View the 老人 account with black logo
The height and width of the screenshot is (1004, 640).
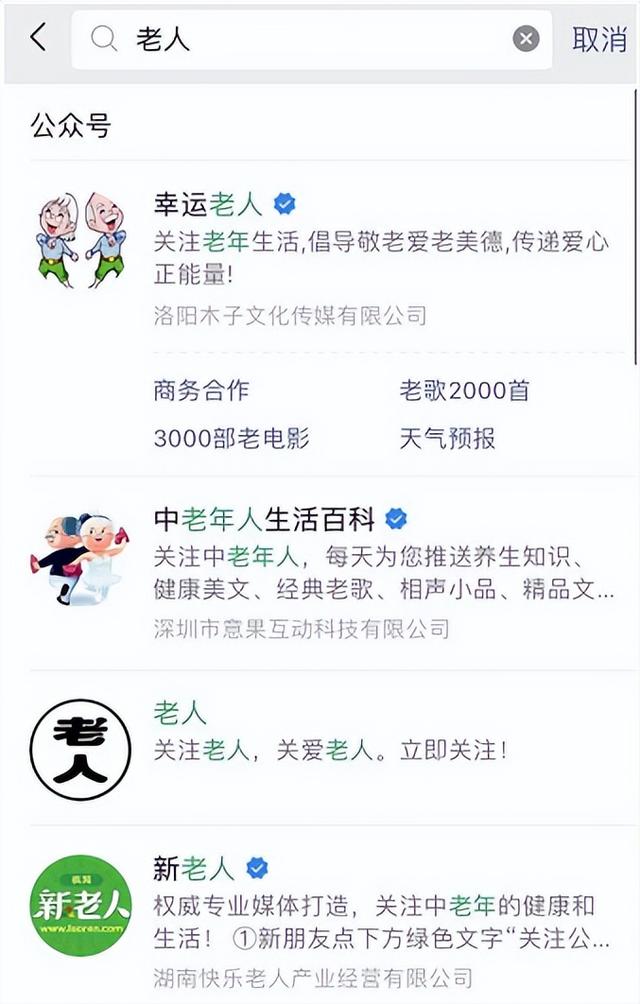click(180, 713)
